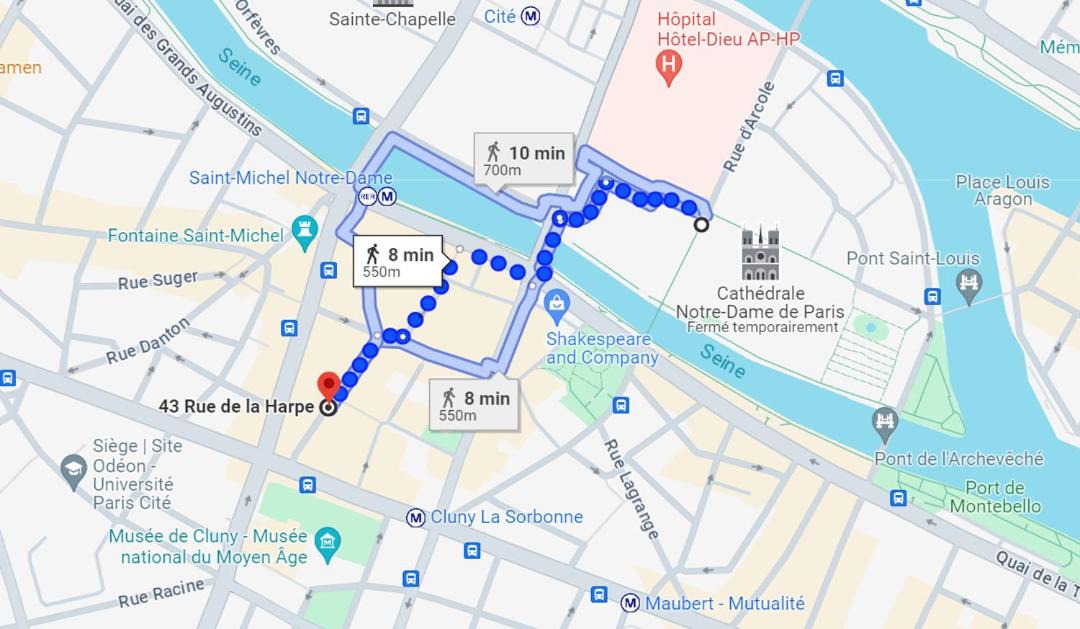View Musée de Cluny museum marker
This screenshot has width=1080, height=629.
coord(327,542)
